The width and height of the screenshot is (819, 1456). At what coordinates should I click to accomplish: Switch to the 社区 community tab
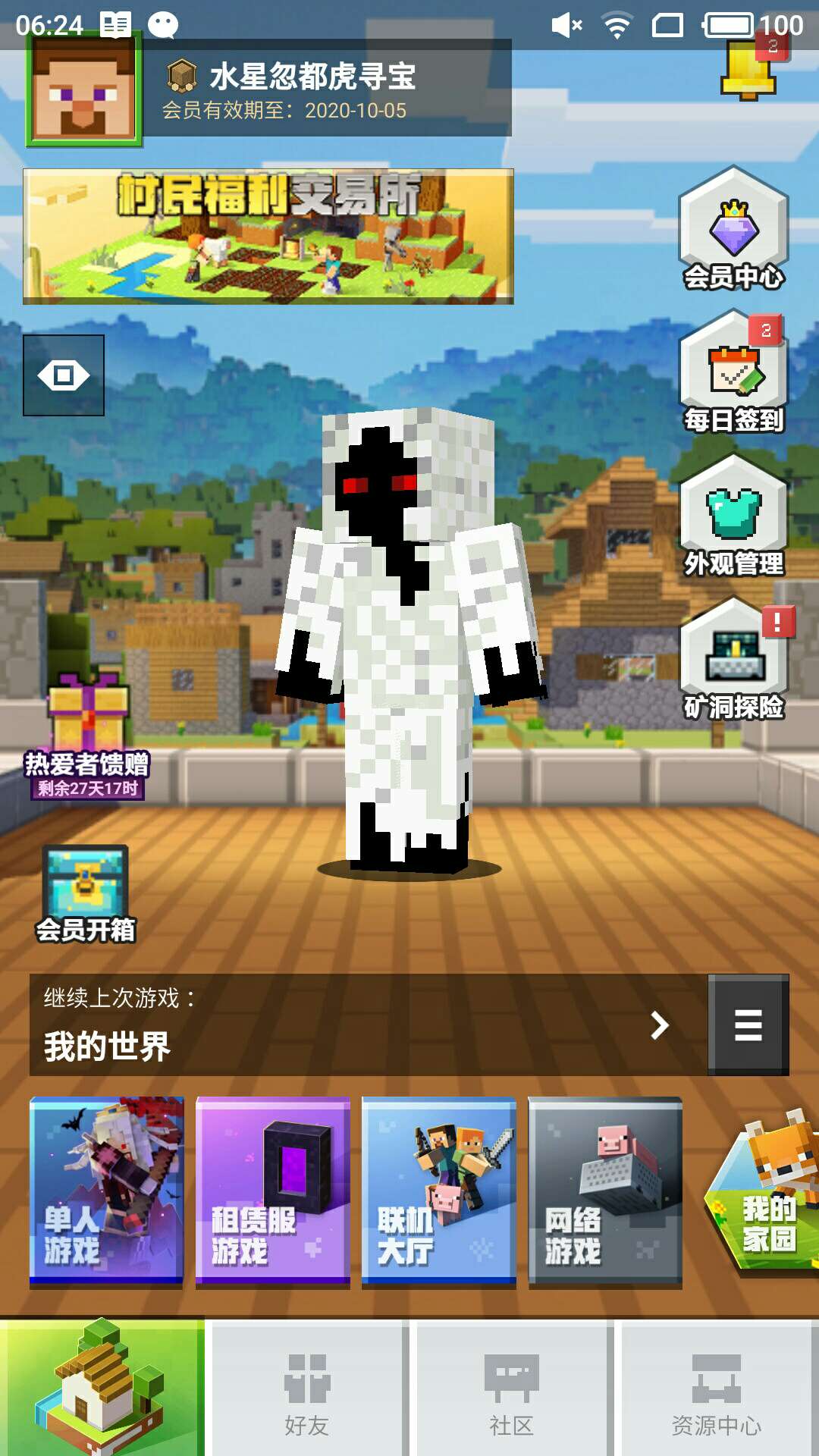[511, 1389]
